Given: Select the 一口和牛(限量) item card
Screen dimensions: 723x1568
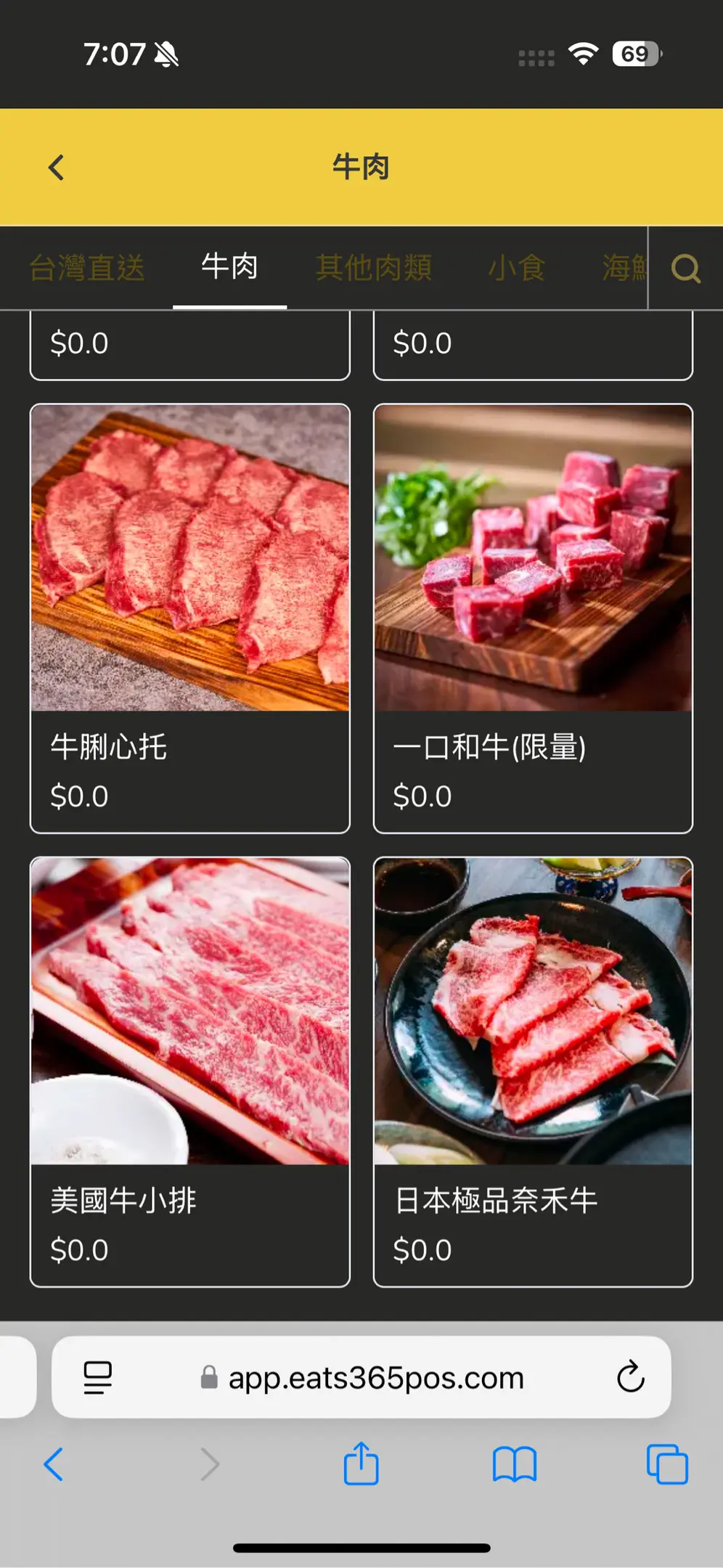Looking at the screenshot, I should [x=533, y=618].
